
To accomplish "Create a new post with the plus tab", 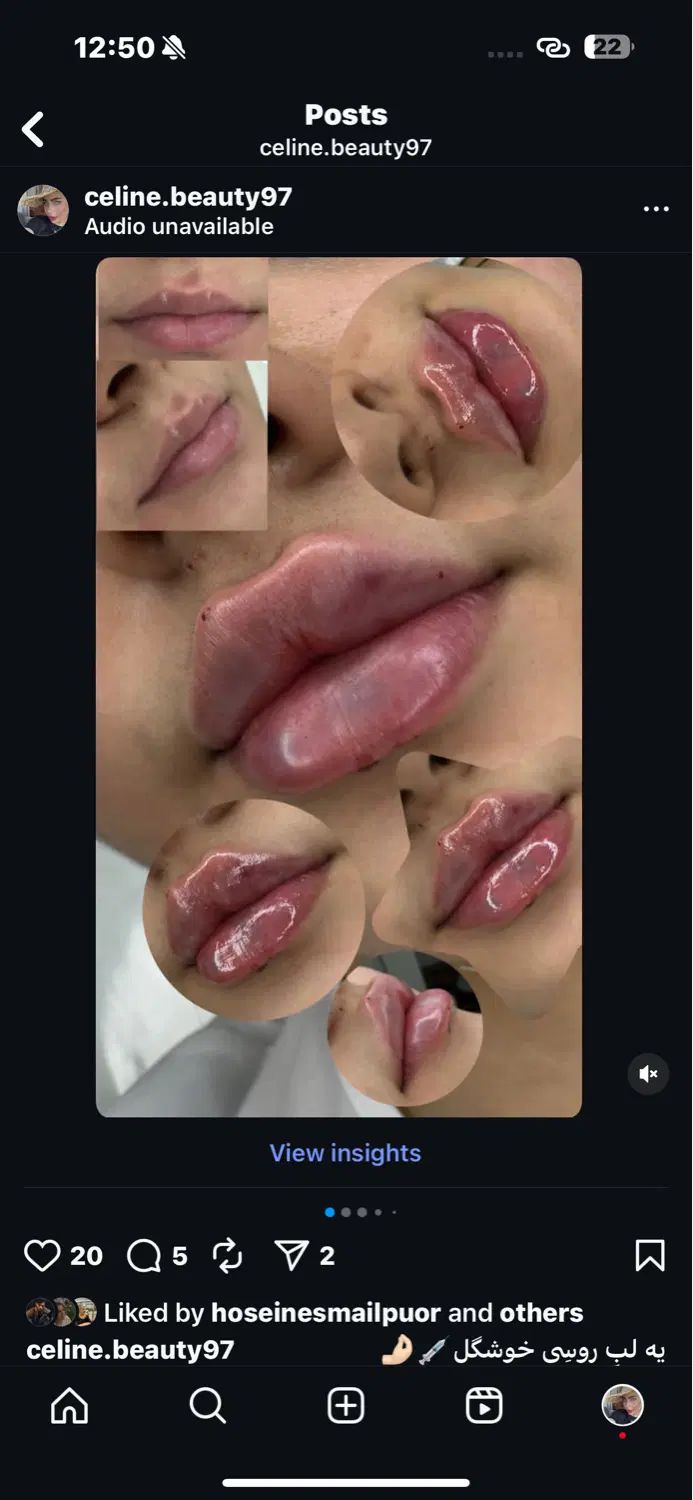I will coord(346,1406).
